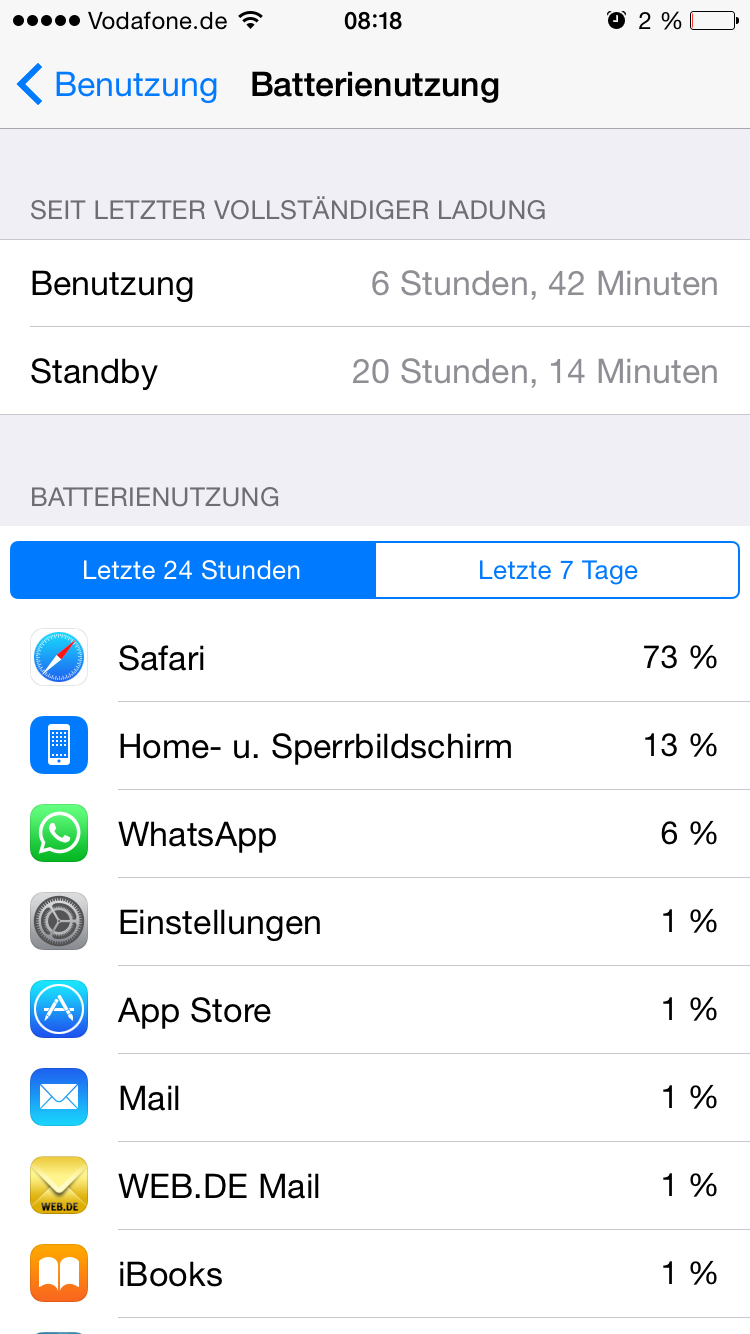Go back to Benutzung settings
Image resolution: width=750 pixels, height=1334 pixels.
click(x=117, y=85)
